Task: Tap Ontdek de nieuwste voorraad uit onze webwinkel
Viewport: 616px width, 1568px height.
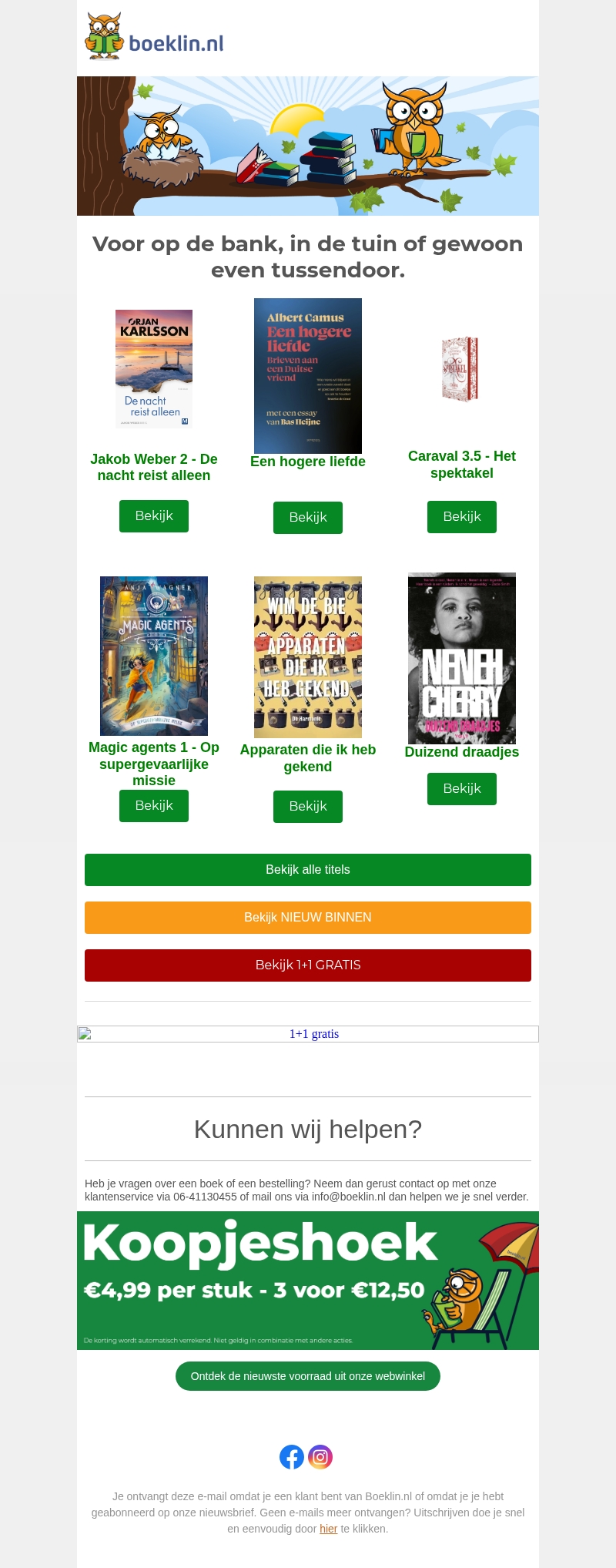Action: click(x=308, y=1376)
